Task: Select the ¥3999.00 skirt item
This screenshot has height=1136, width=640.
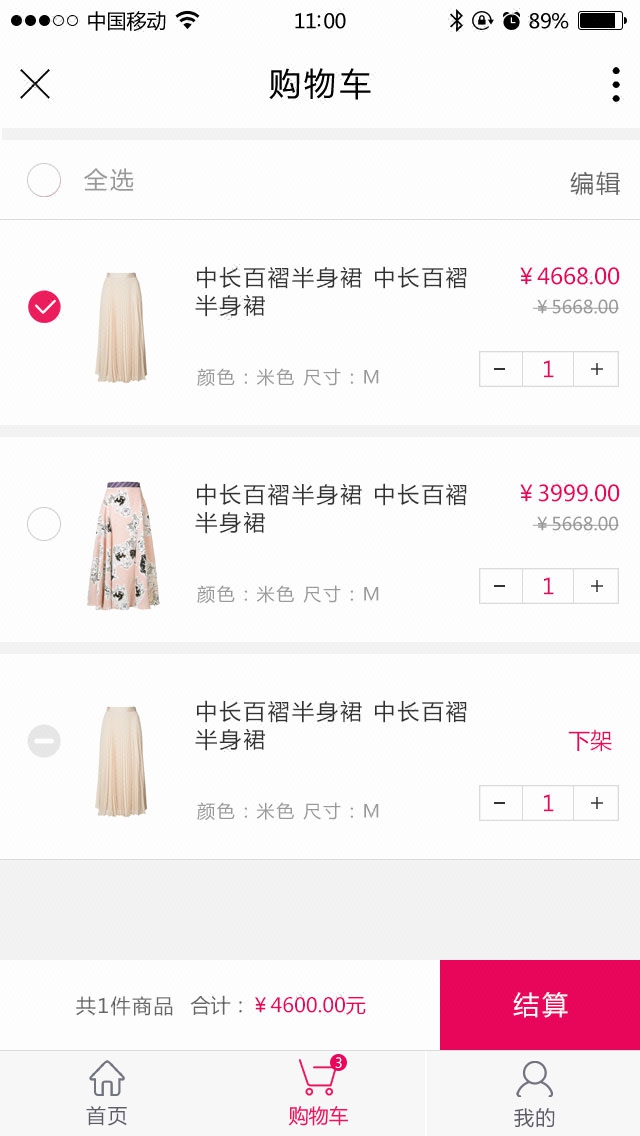Action: point(44,524)
